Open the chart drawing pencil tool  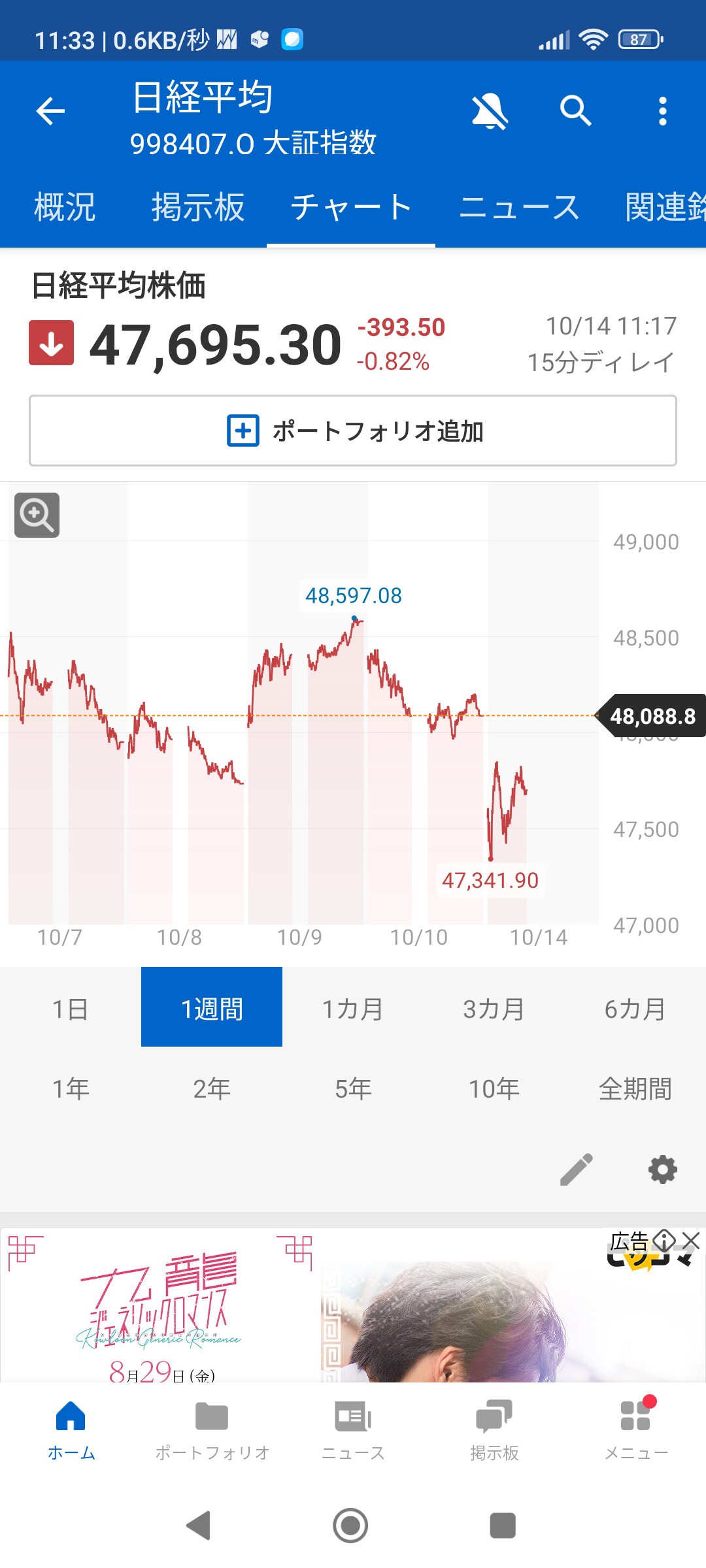point(576,1169)
